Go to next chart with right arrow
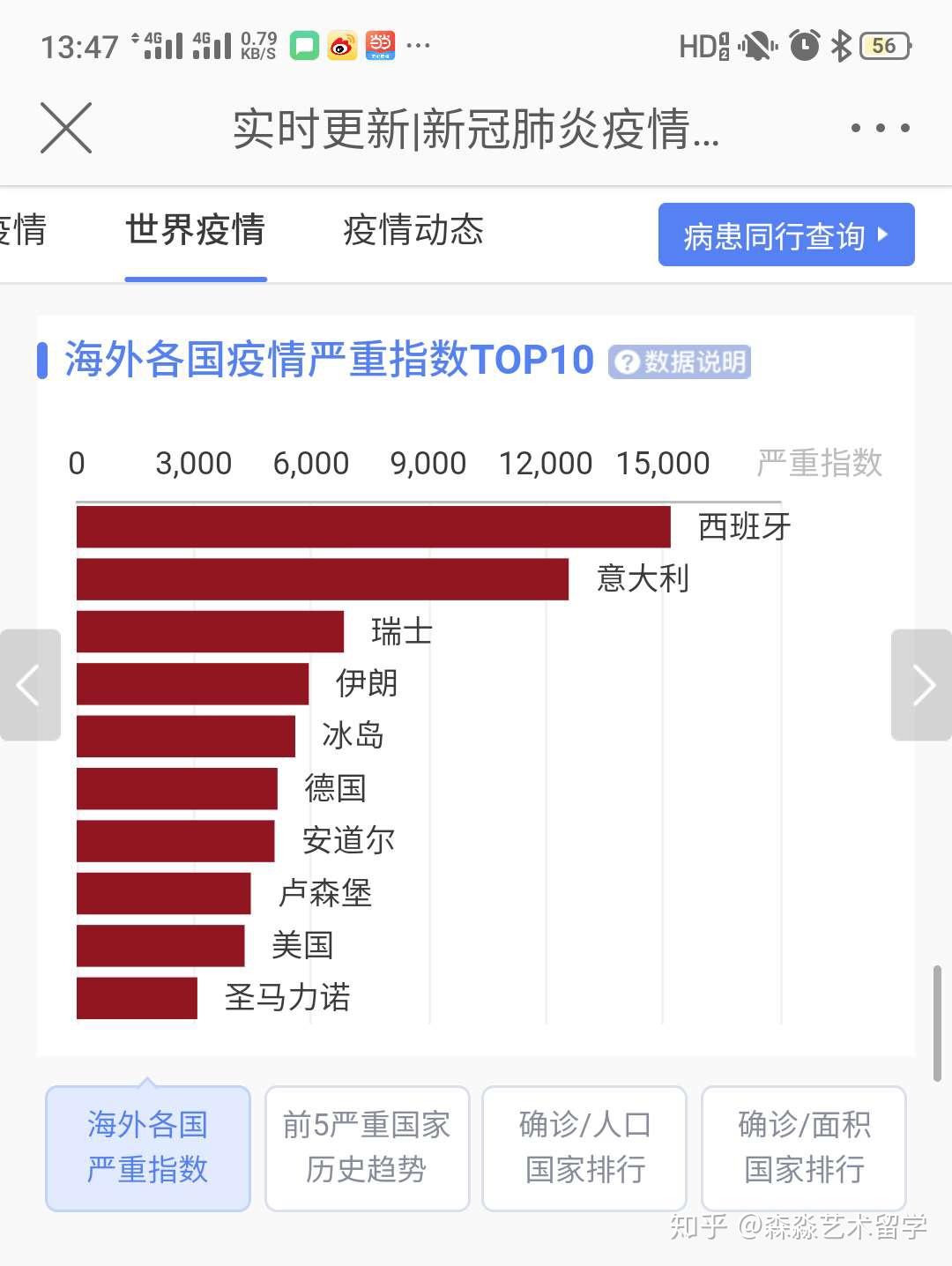 coord(921,685)
